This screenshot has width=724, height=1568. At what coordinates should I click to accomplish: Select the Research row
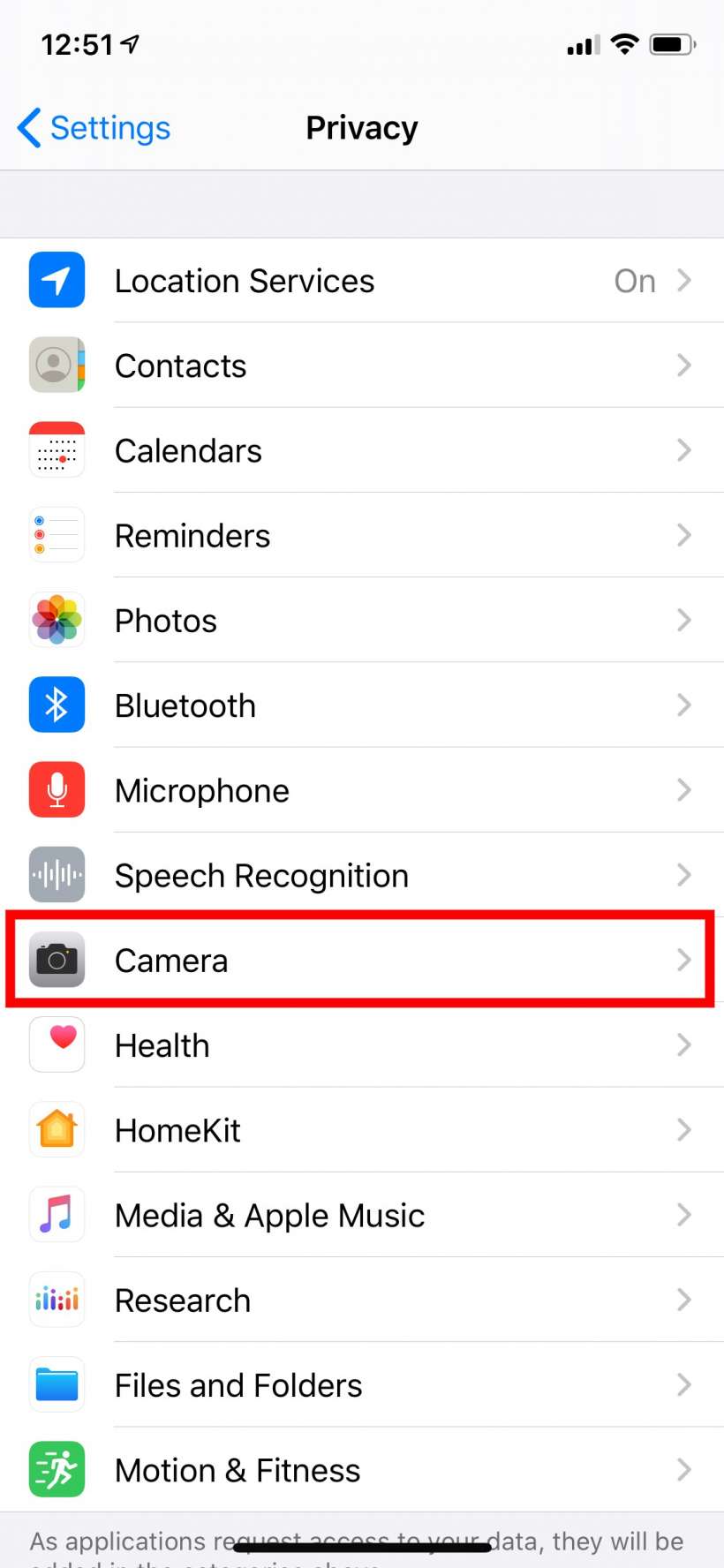point(362,1300)
